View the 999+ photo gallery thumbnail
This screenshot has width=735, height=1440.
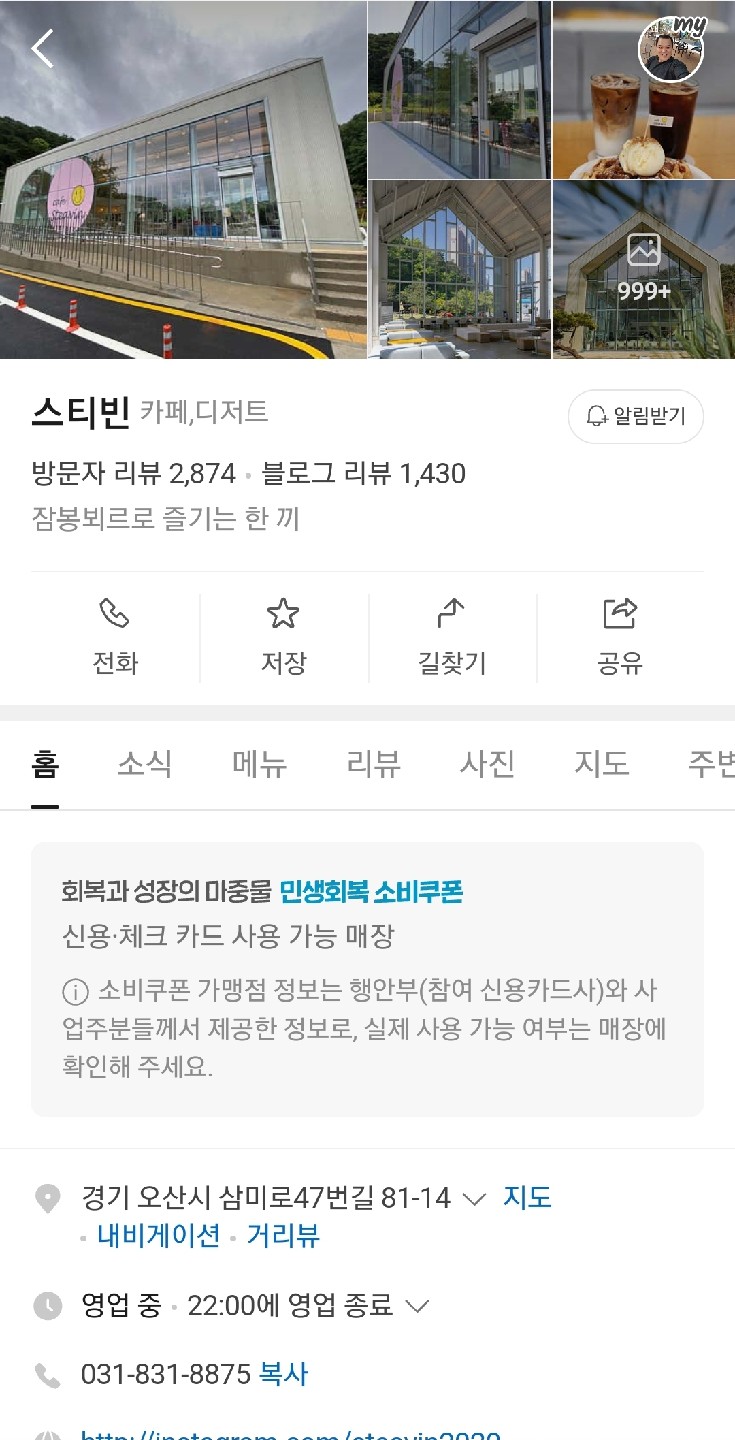point(644,269)
